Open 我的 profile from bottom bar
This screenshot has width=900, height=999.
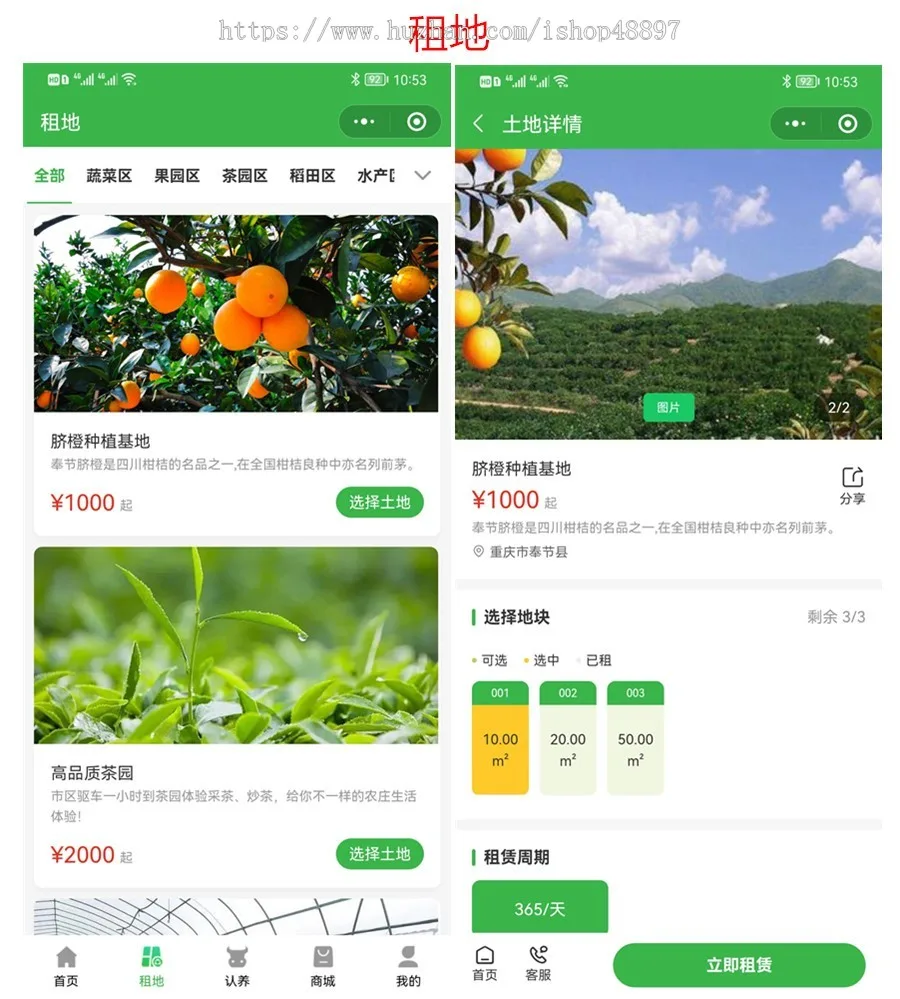pos(408,963)
